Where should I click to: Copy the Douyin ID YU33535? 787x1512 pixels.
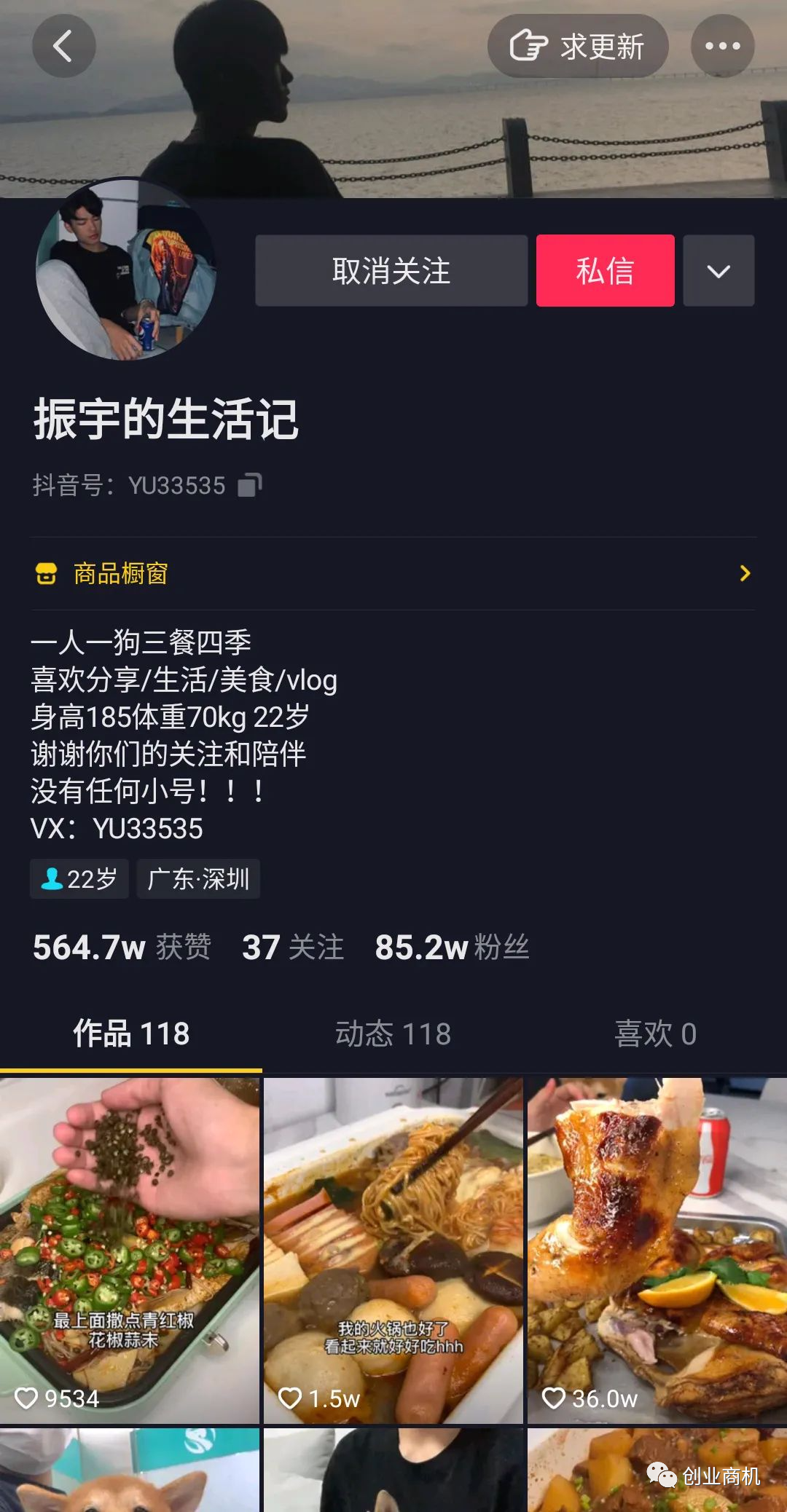point(250,485)
